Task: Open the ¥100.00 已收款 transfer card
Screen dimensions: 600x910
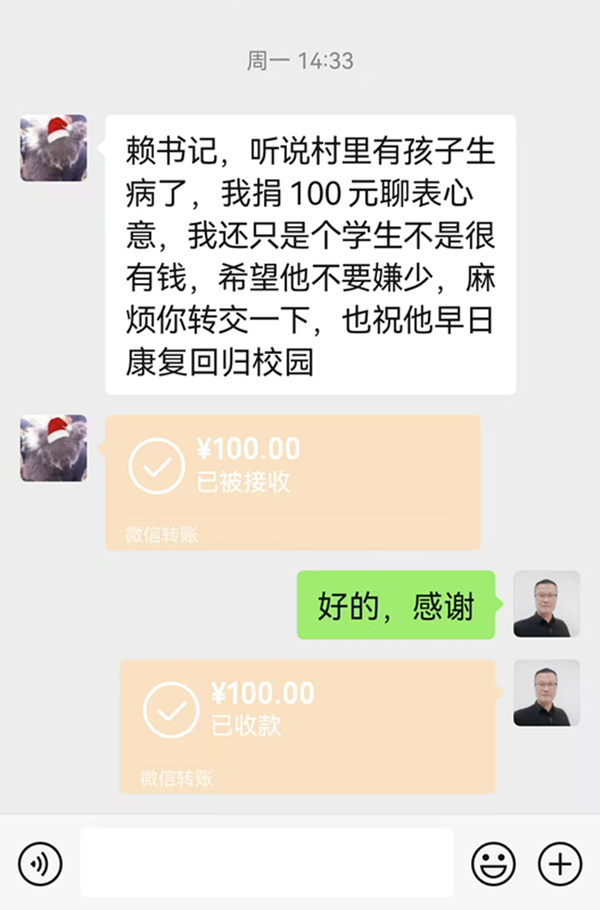Action: click(x=307, y=725)
